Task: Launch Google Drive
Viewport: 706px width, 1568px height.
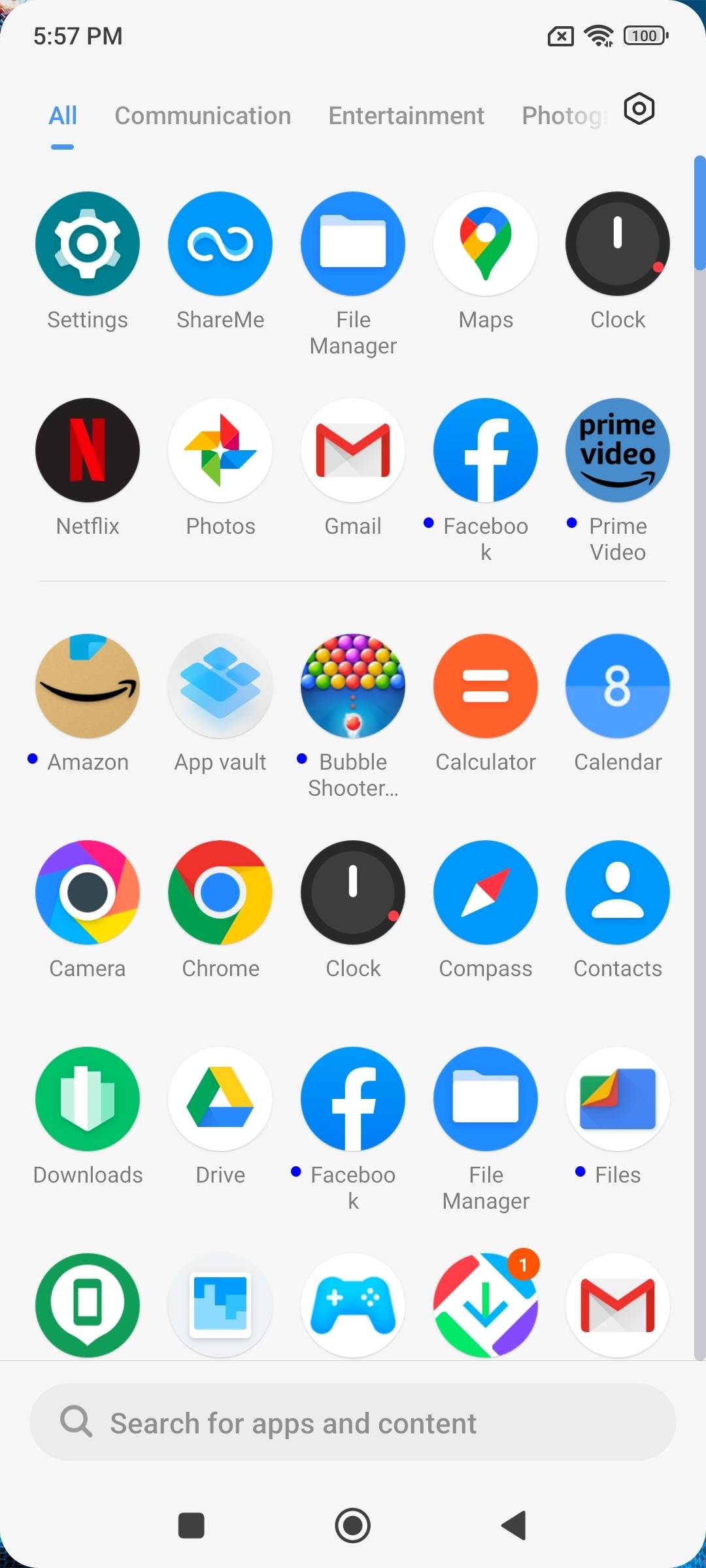Action: pyautogui.click(x=220, y=1099)
